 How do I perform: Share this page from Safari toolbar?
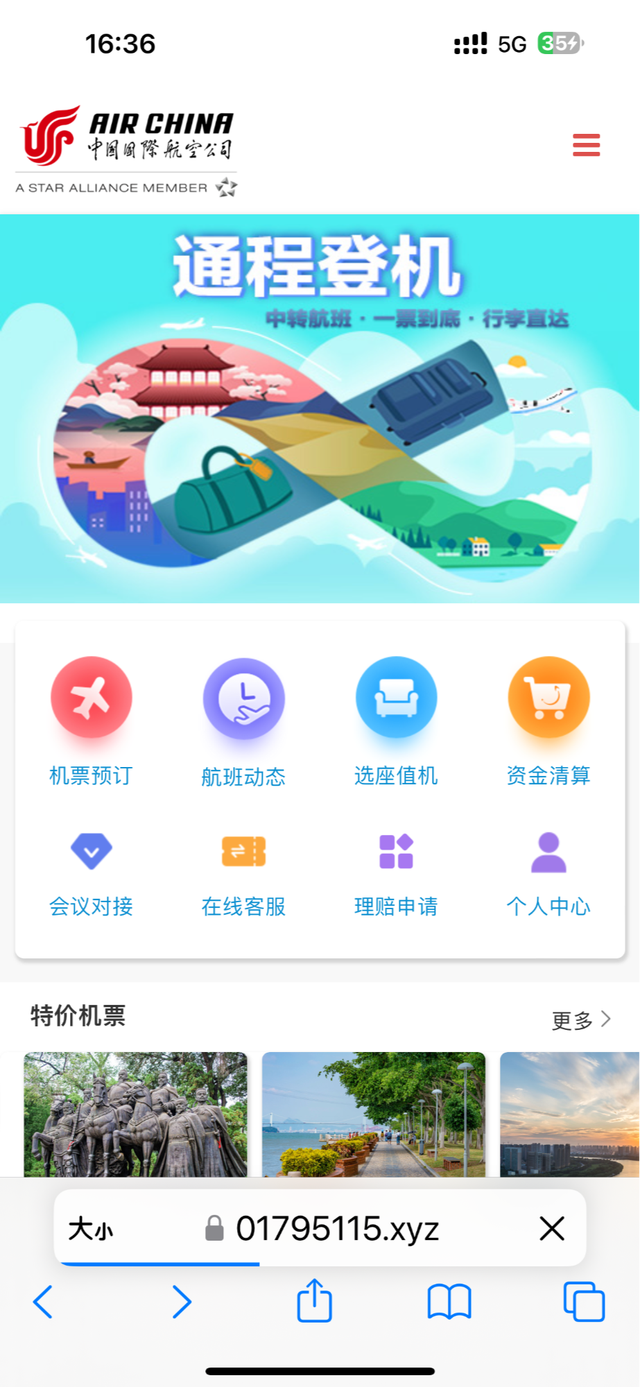tap(314, 1302)
